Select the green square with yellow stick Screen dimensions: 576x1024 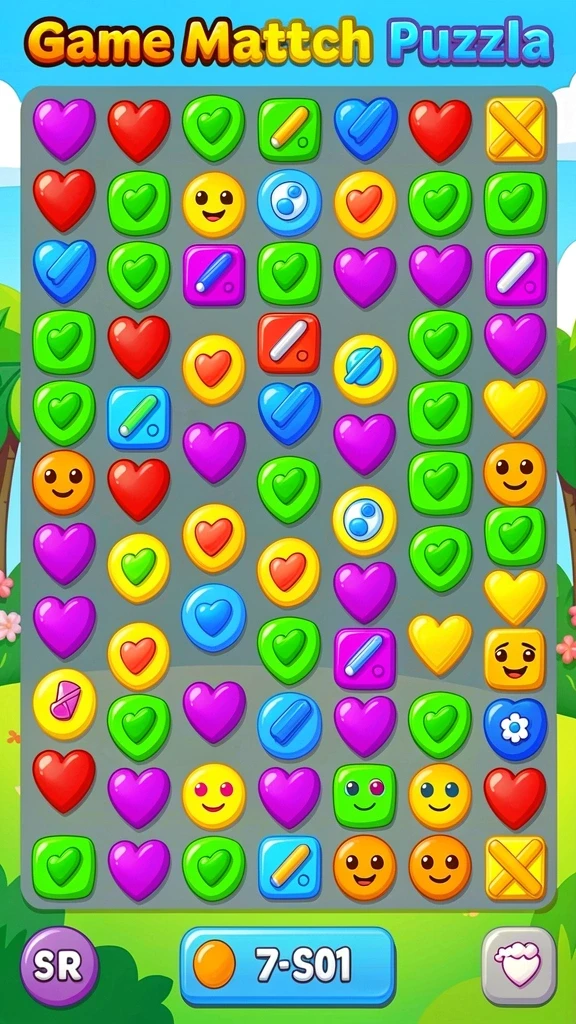(289, 129)
